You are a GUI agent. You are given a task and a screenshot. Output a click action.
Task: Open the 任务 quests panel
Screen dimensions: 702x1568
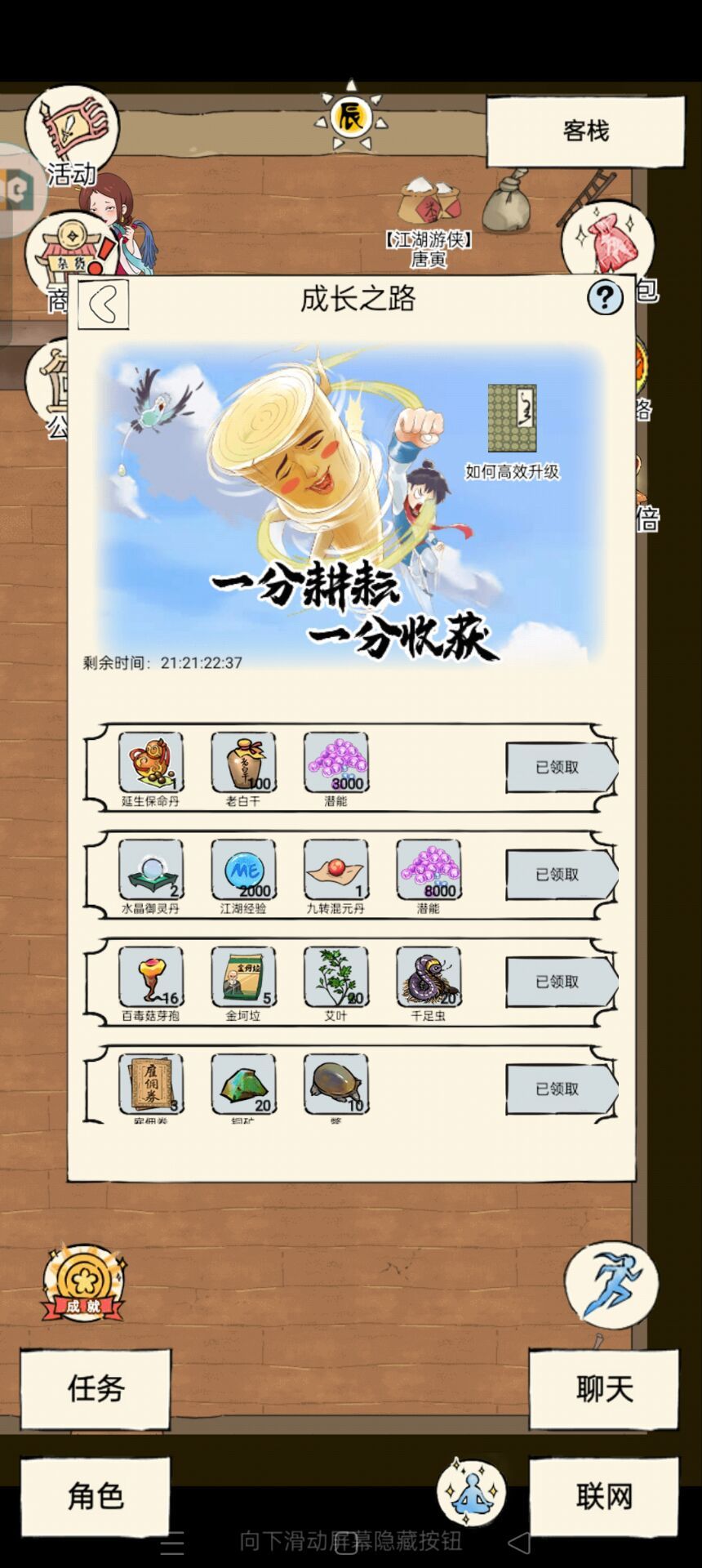point(96,1388)
